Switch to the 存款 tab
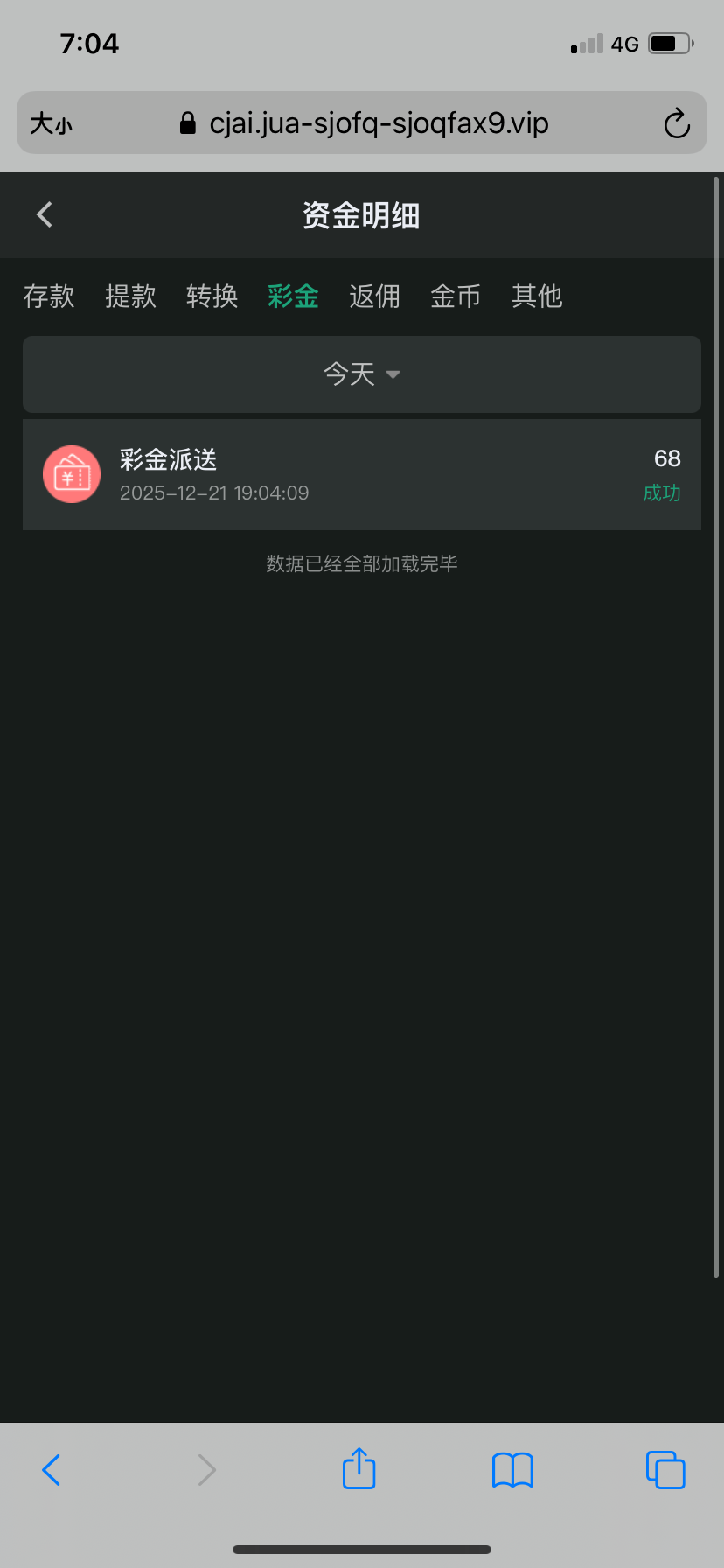This screenshot has height=1568, width=724. [49, 297]
